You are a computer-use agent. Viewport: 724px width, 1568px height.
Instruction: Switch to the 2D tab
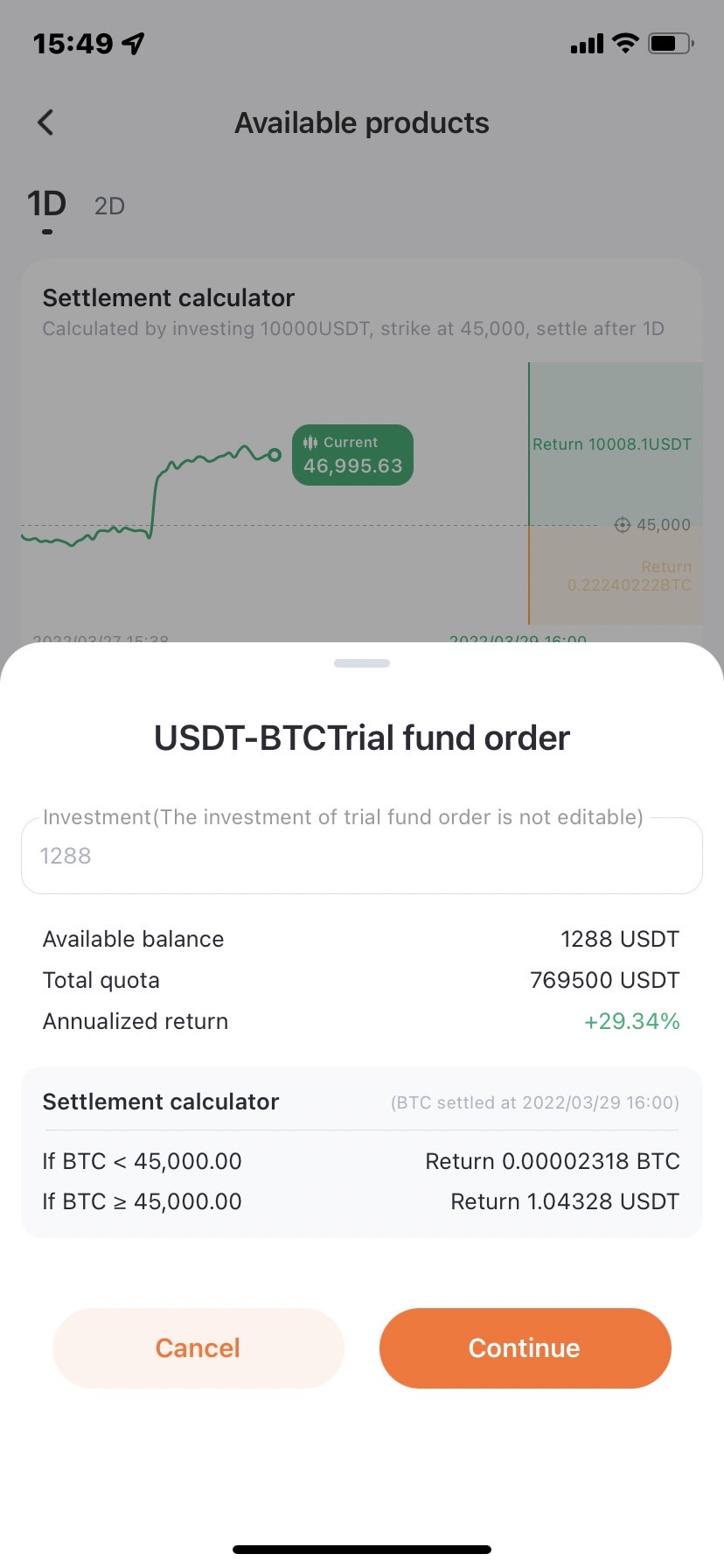pos(108,206)
